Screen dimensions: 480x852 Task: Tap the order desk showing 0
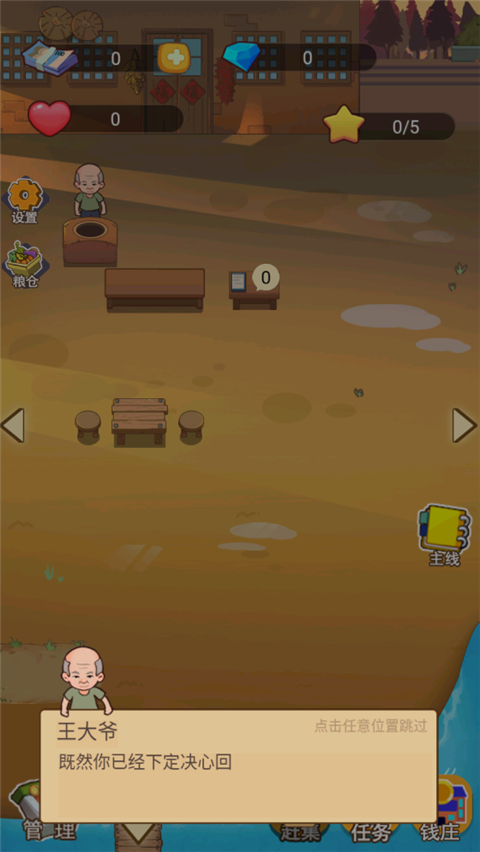coord(254,287)
